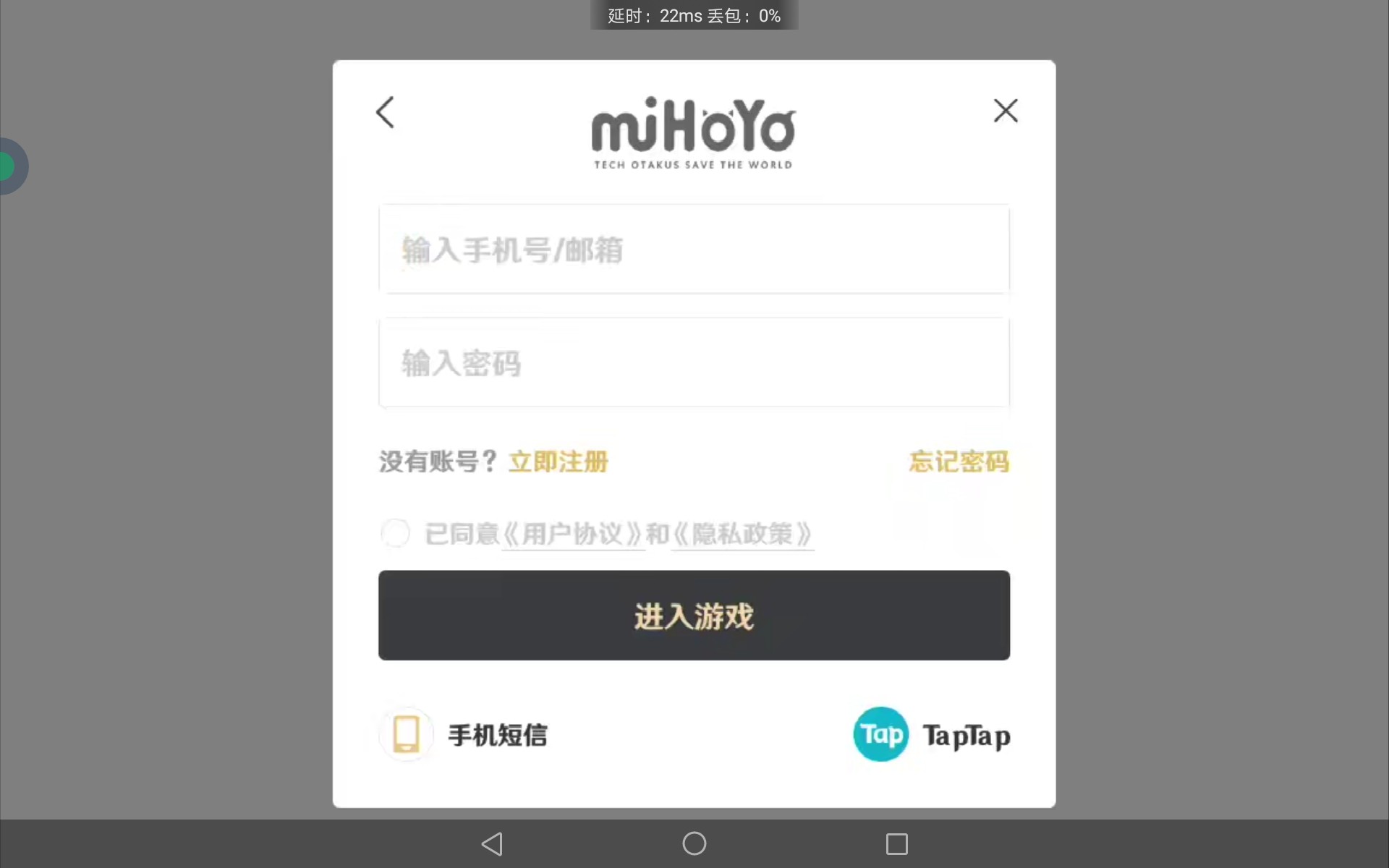This screenshot has width=1389, height=868.
Task: Open the 立即注册 registration link
Action: 558,461
